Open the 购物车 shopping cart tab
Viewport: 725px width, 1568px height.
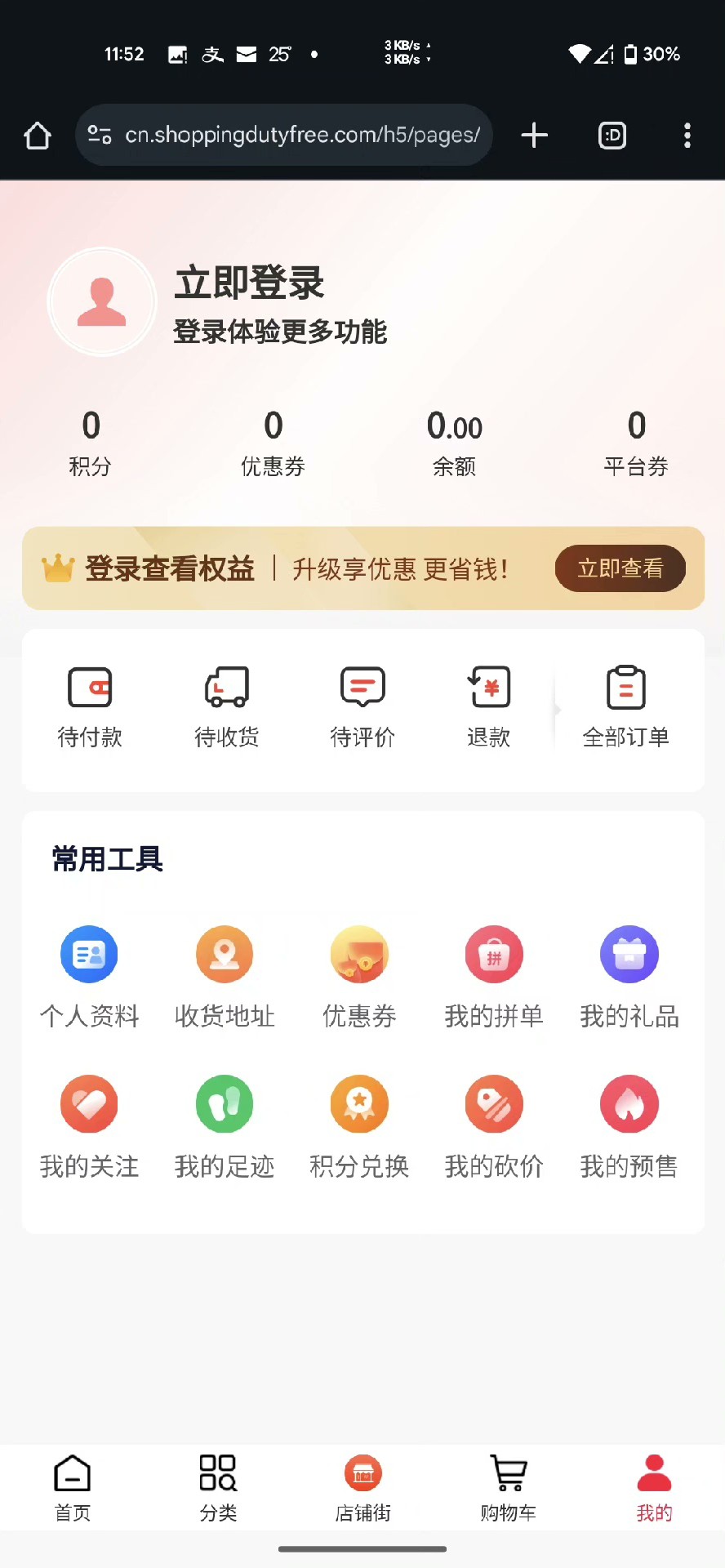point(508,1488)
